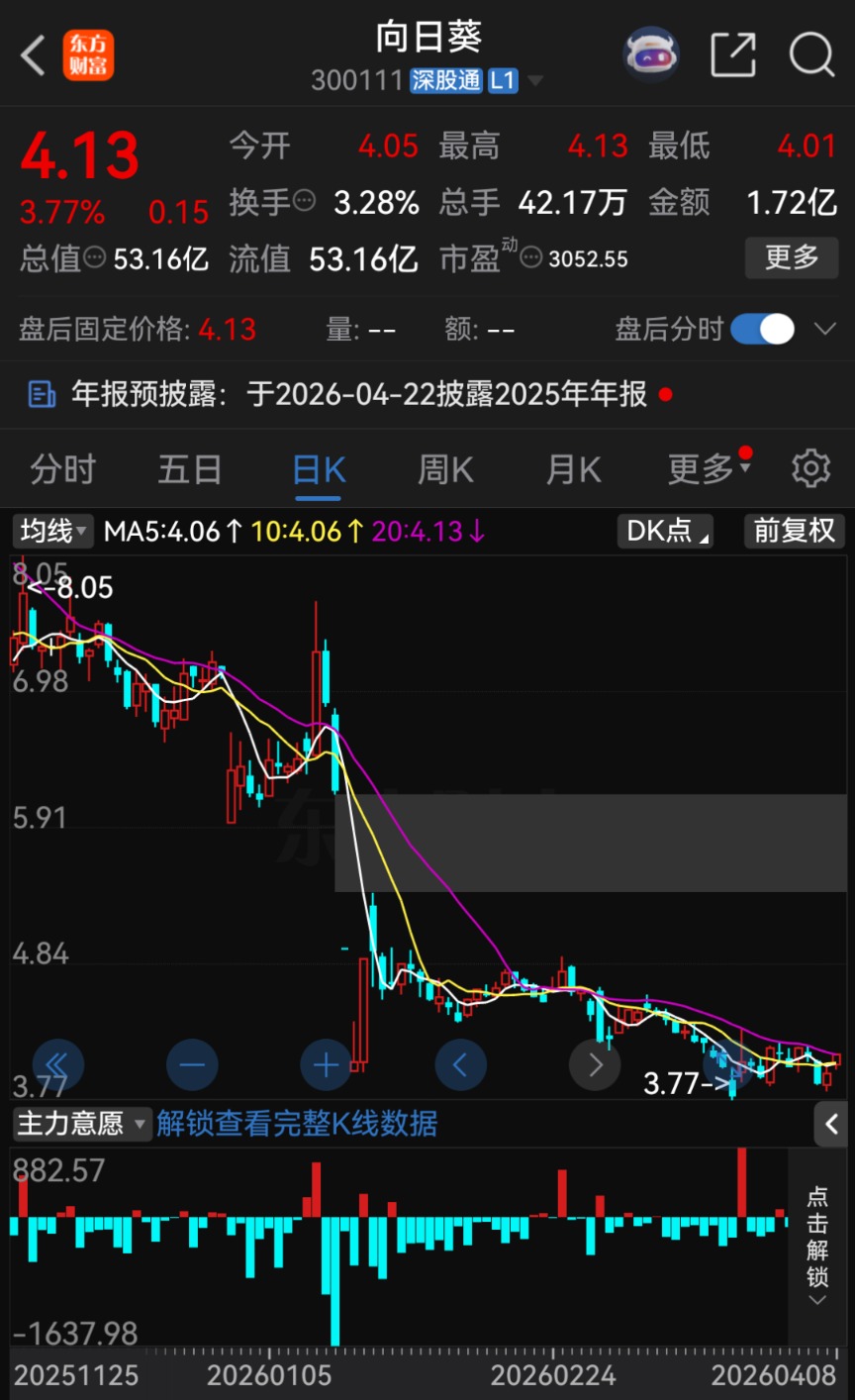Tap the DK点 button
The image size is (855, 1400).
(665, 532)
